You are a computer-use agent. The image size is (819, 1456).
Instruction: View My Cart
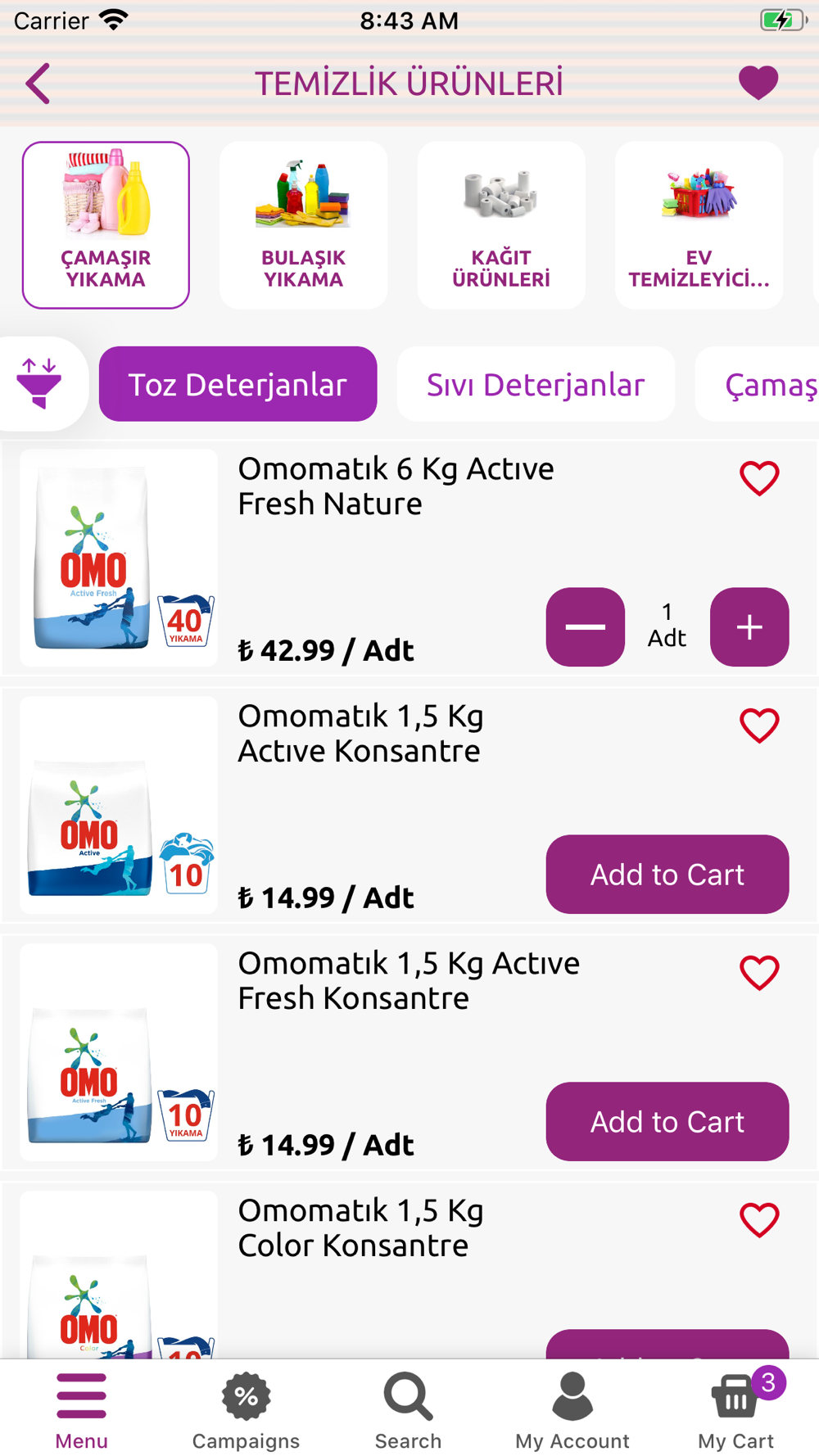[736, 1410]
